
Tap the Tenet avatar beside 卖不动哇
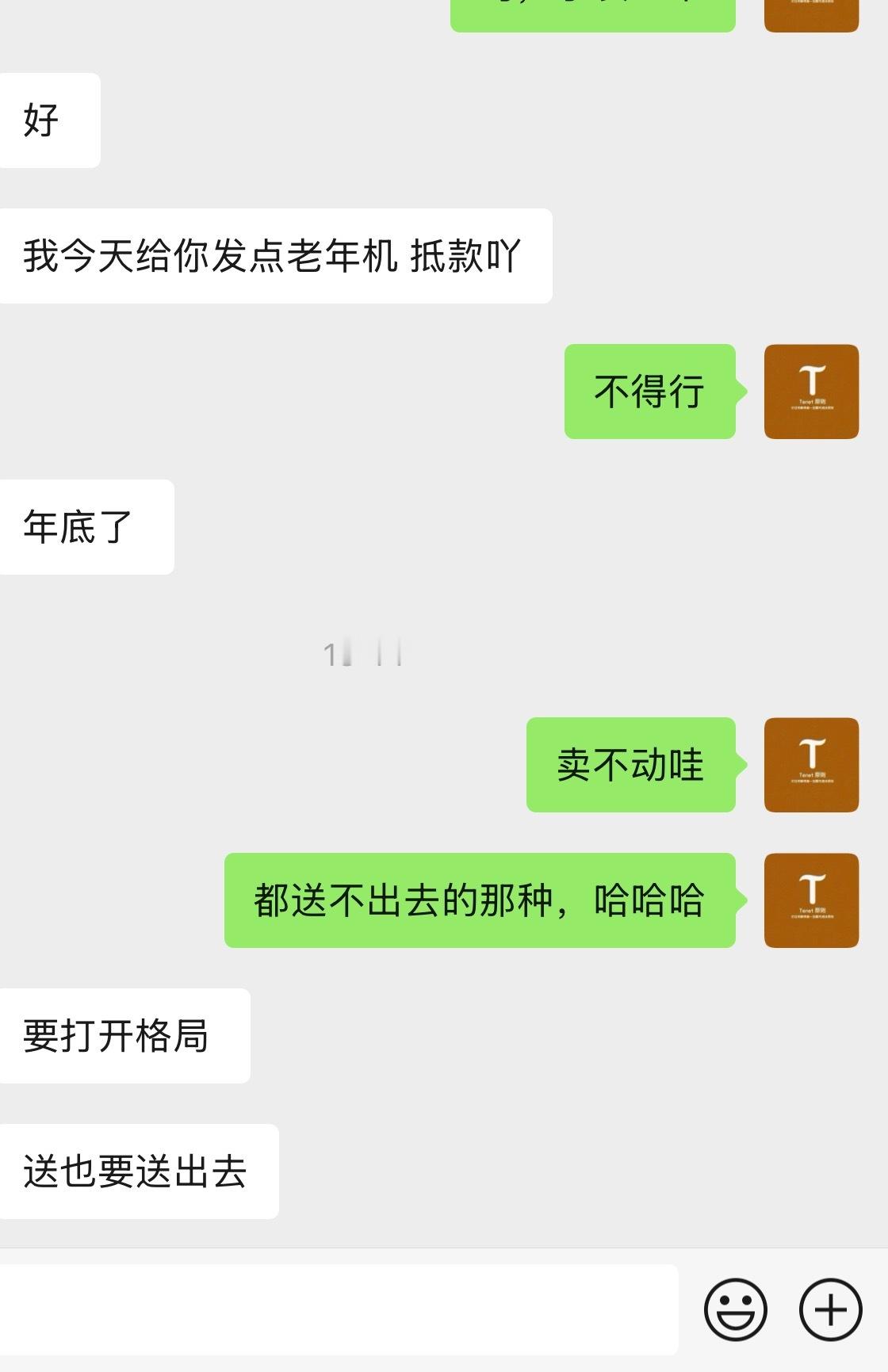tap(810, 763)
